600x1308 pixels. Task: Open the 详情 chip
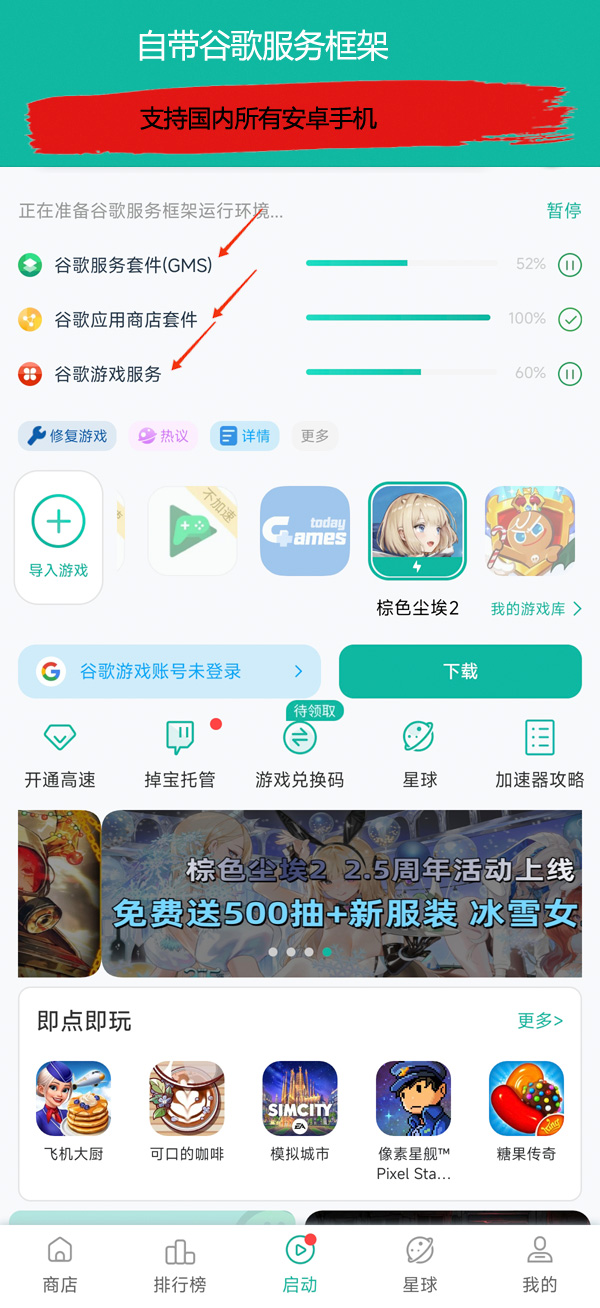[244, 436]
